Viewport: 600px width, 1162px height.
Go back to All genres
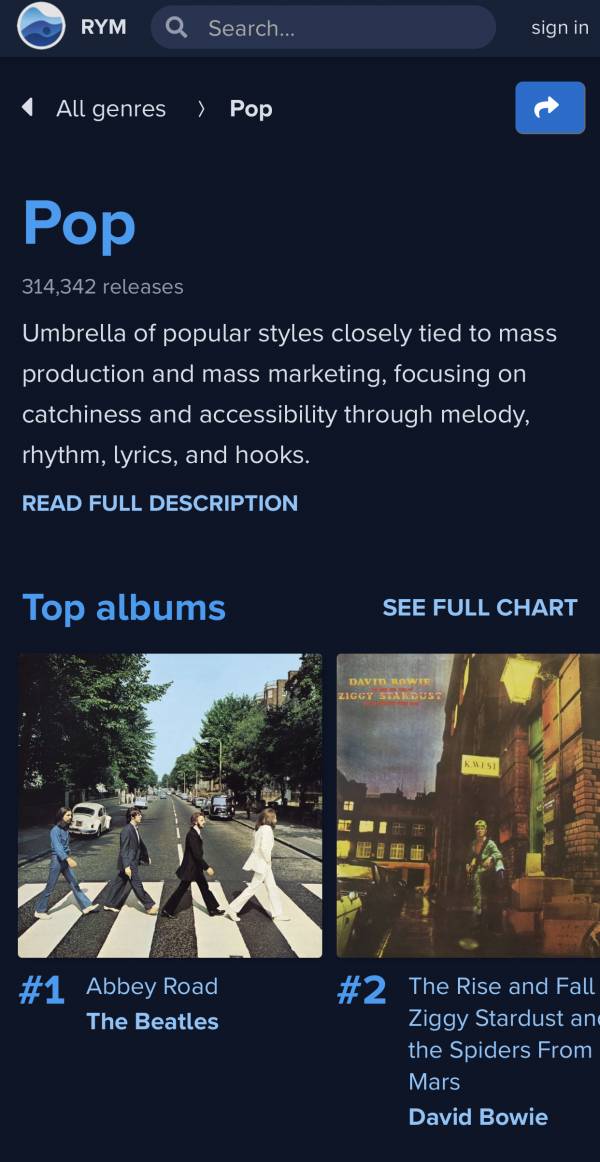click(x=110, y=109)
